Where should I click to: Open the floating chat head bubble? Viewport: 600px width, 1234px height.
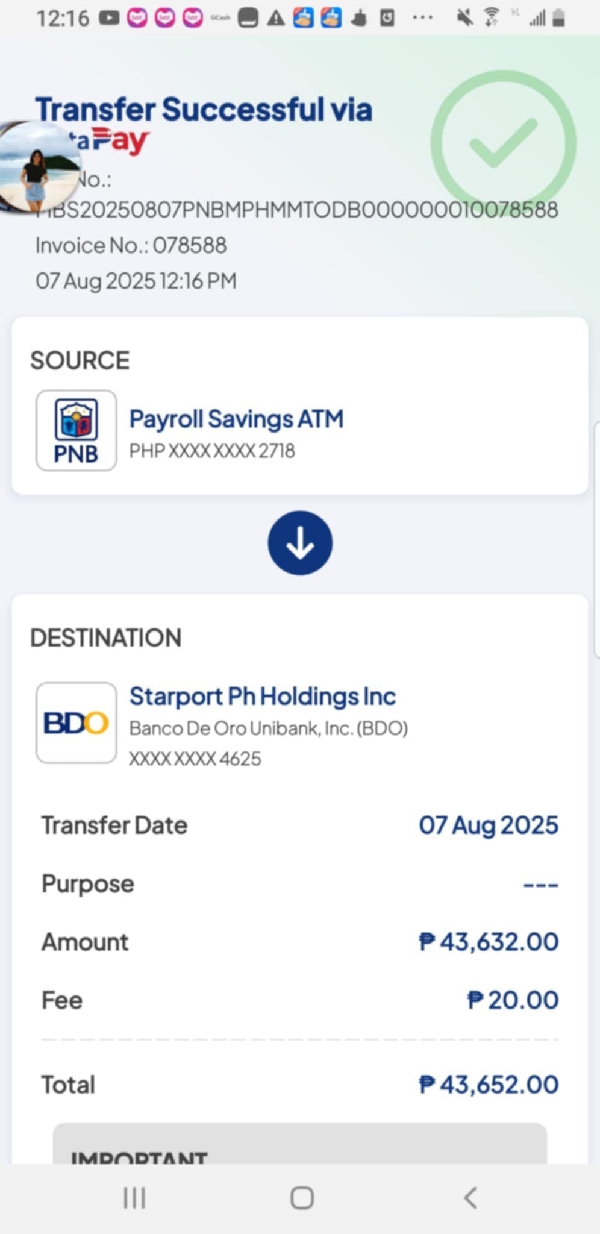coord(38,167)
